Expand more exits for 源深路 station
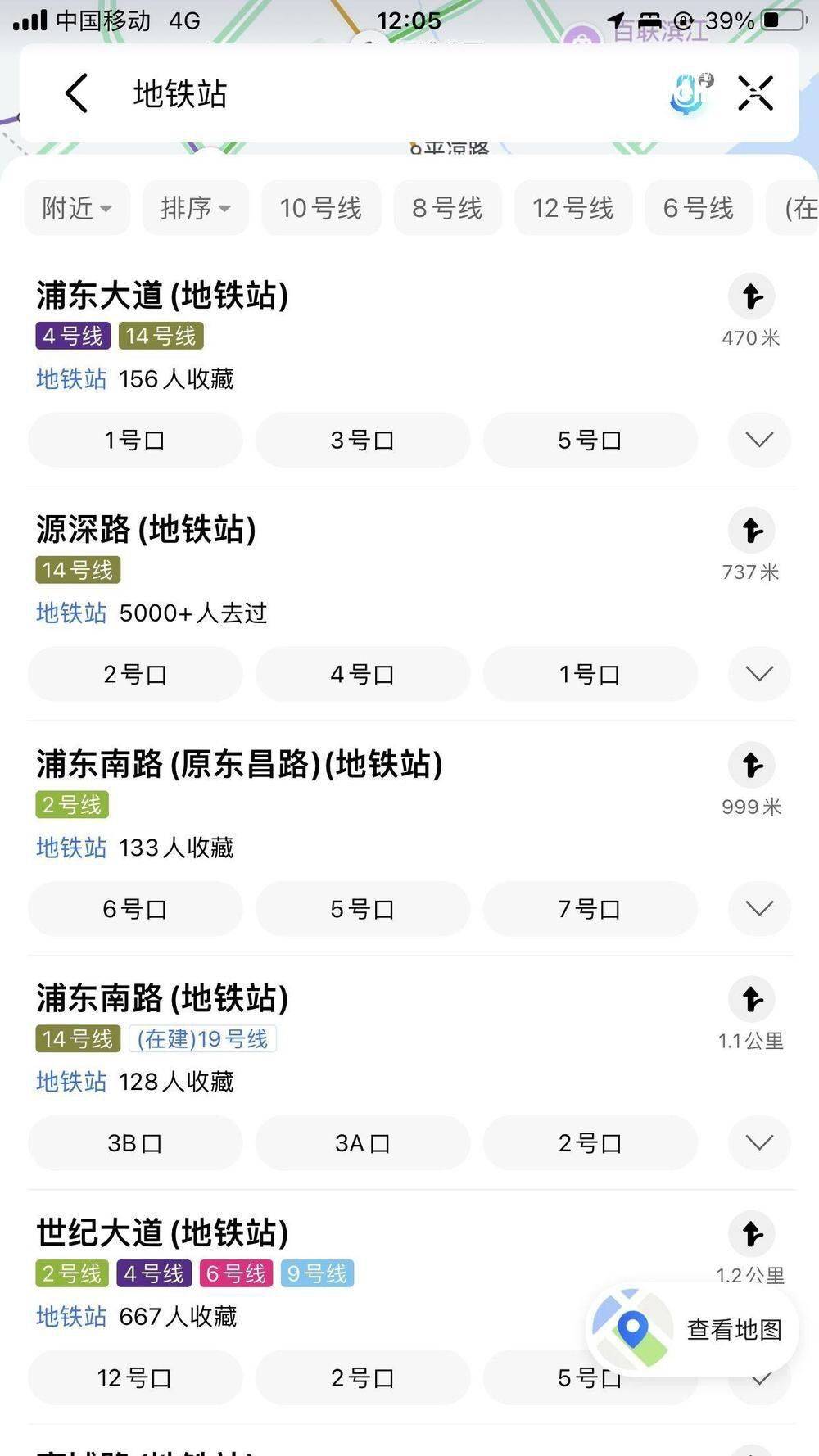The height and width of the screenshot is (1456, 819). (x=759, y=674)
